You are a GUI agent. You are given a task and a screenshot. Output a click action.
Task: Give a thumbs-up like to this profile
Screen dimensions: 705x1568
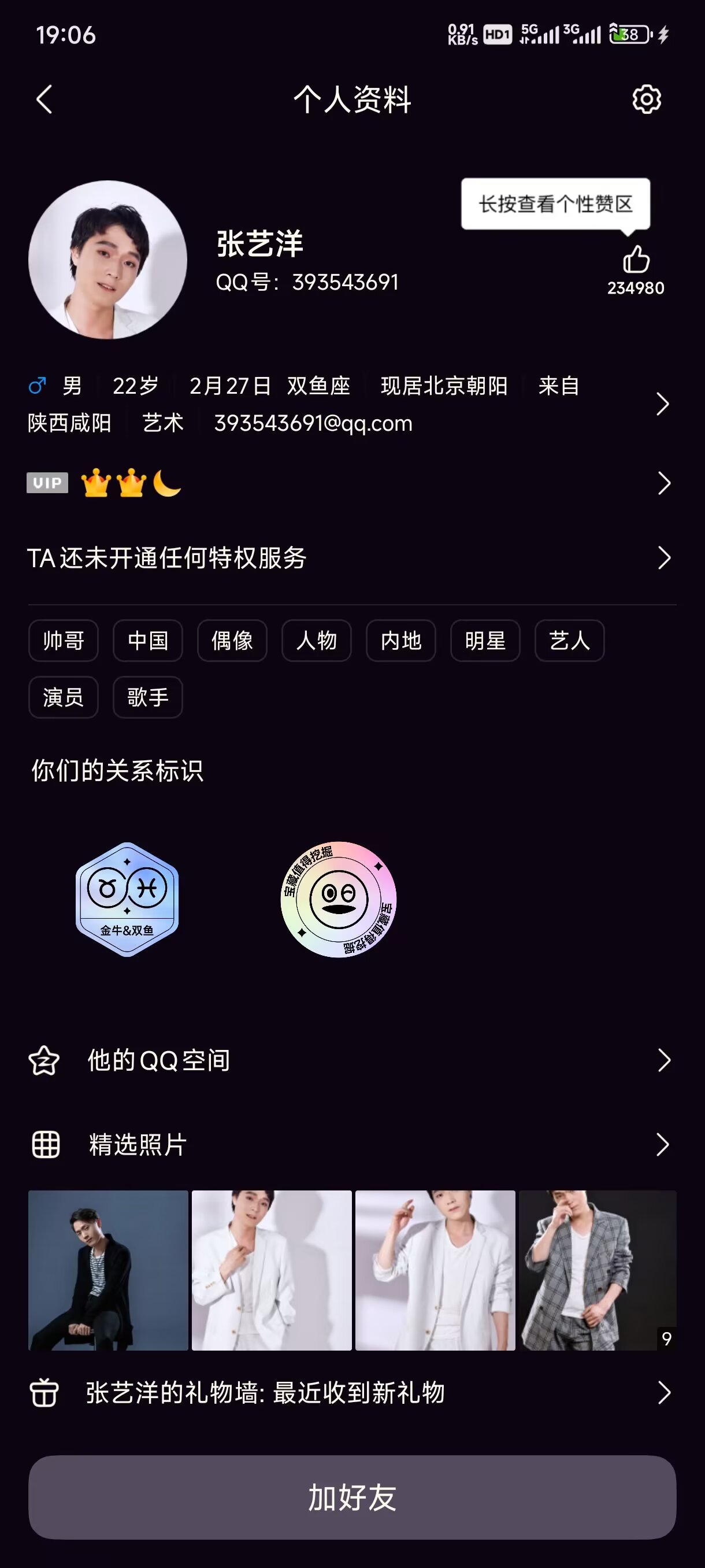[636, 260]
